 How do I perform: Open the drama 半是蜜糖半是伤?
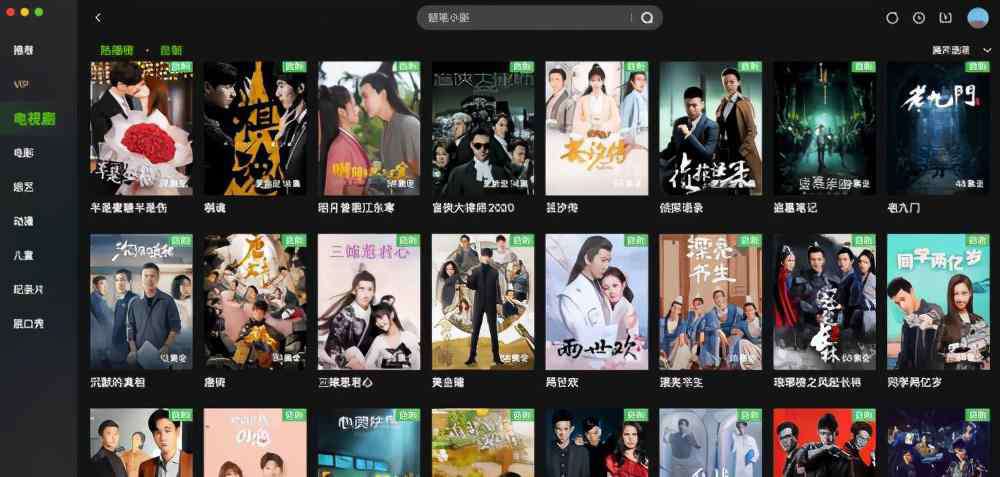click(x=141, y=128)
